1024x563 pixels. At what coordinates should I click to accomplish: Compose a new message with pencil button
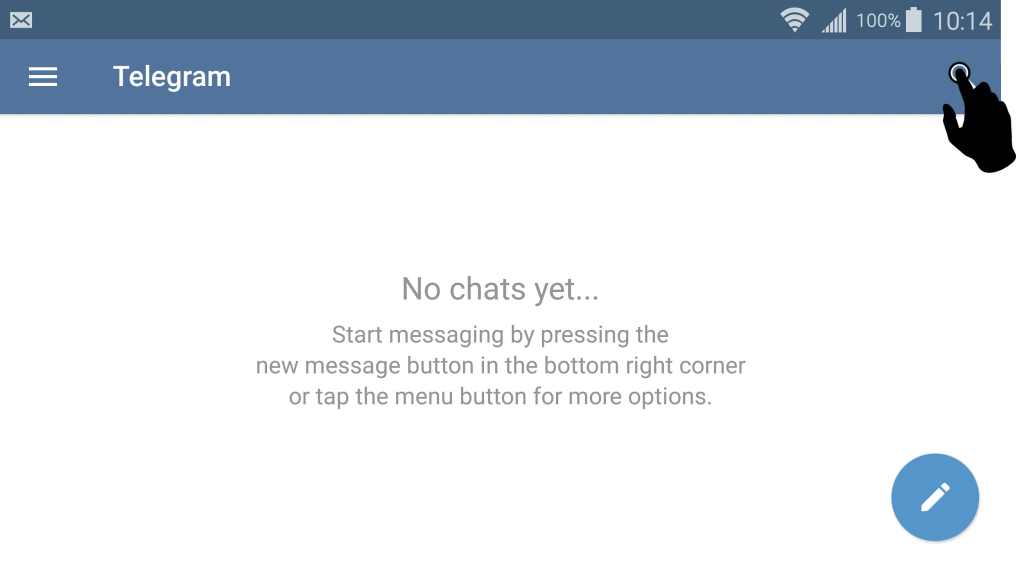coord(934,497)
